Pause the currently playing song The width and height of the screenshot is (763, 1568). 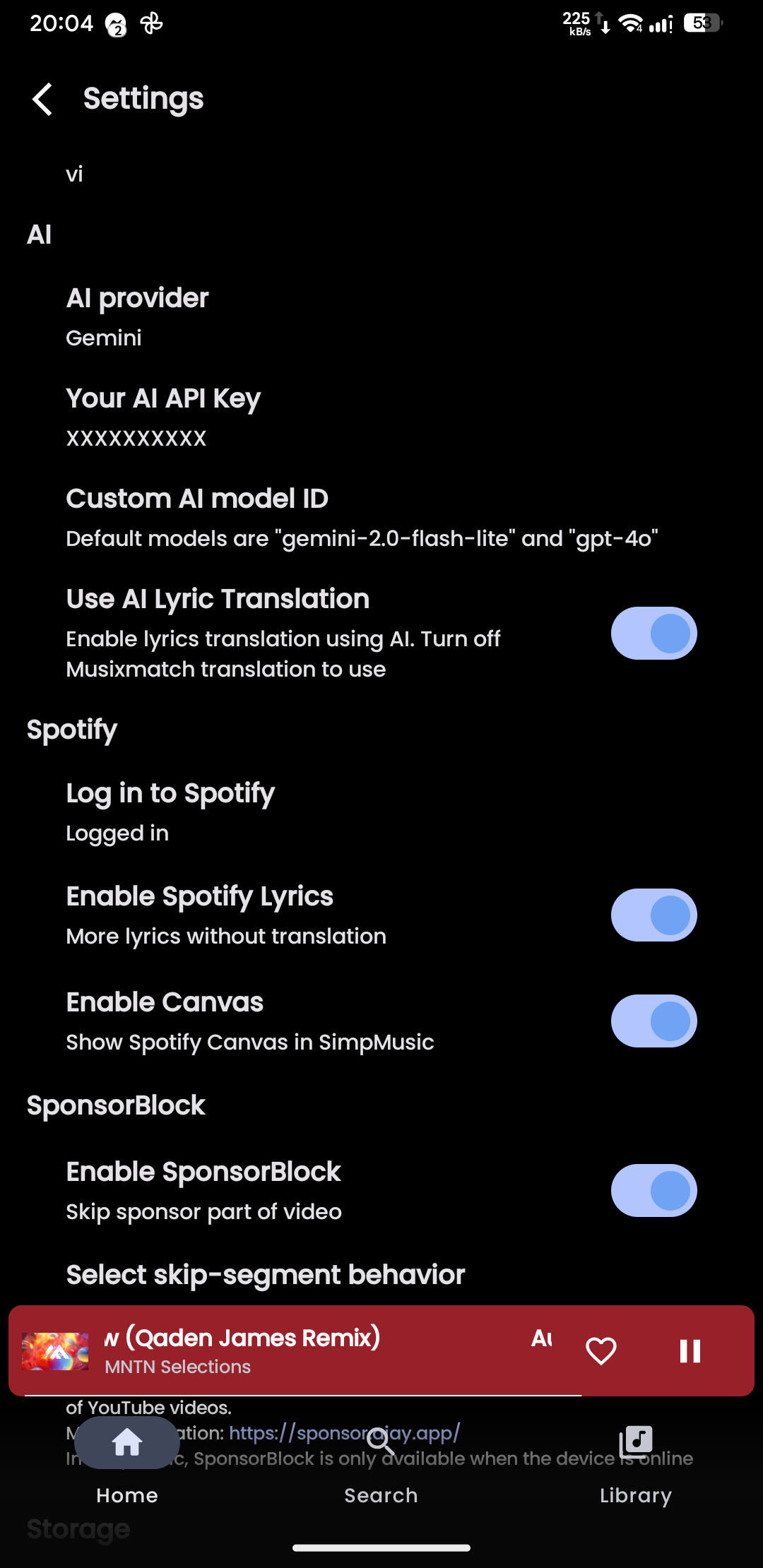tap(690, 1351)
